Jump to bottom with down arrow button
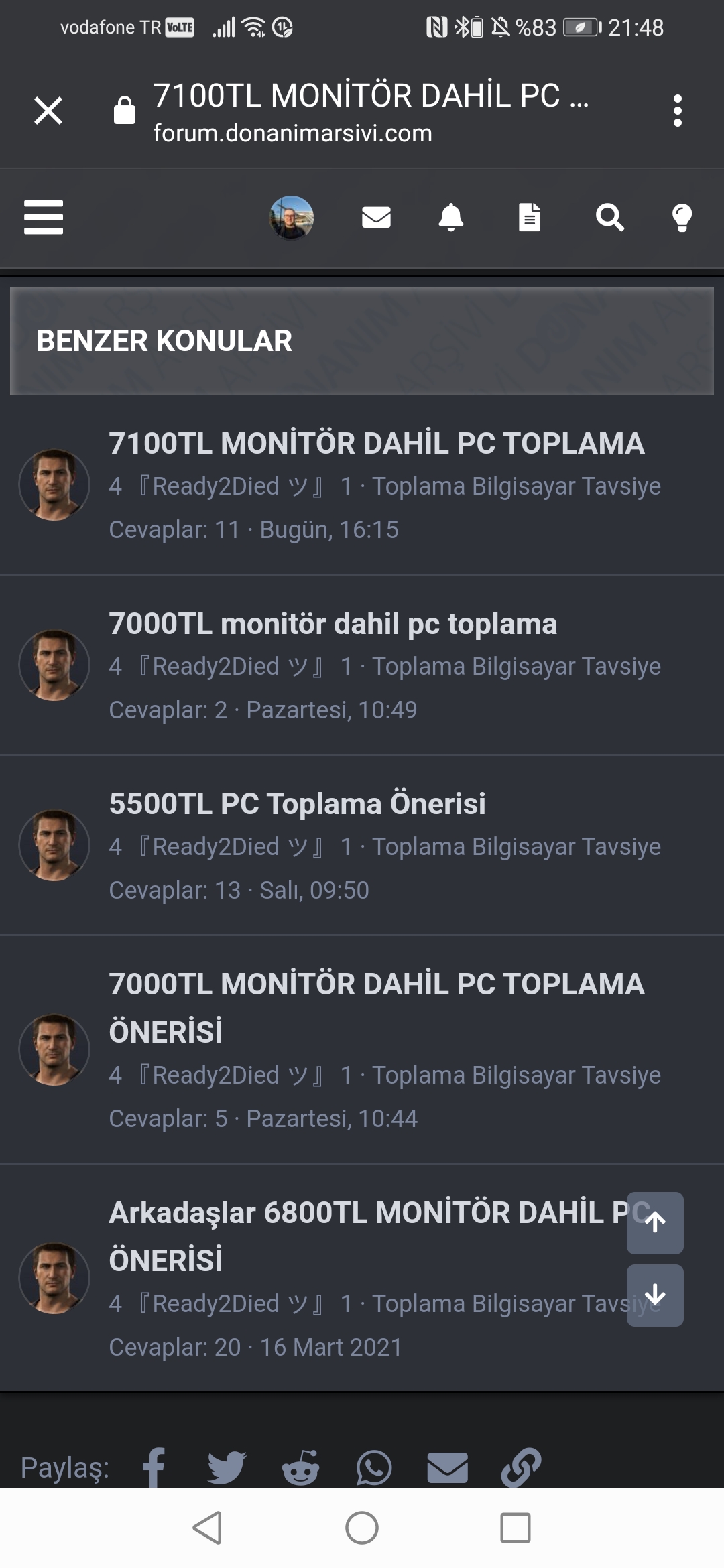This screenshot has height=1568, width=724. (x=655, y=1295)
